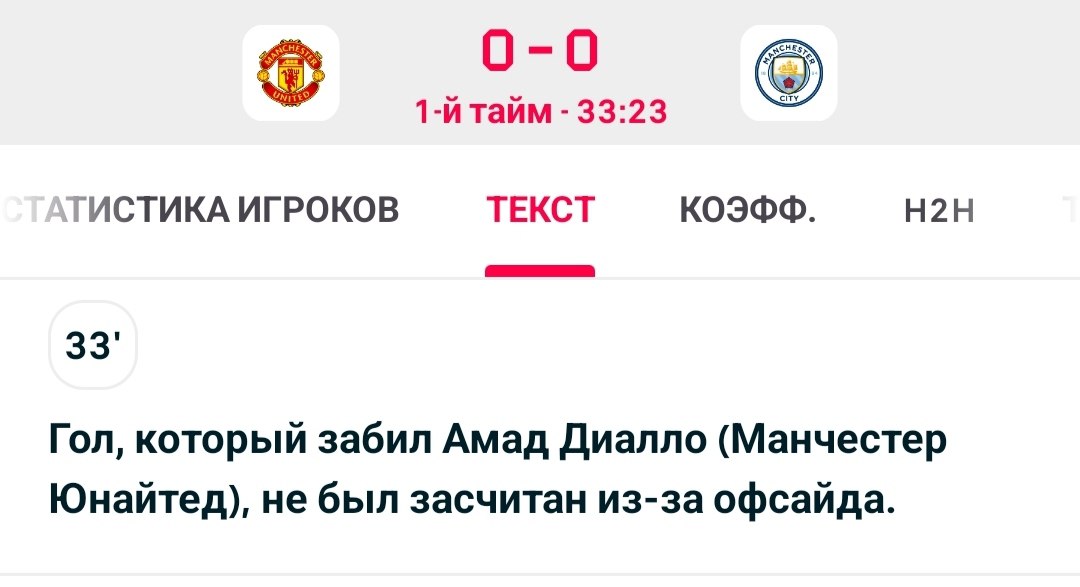Viewport: 1080px width, 587px height.
Task: Open Manchester United team page
Action: tap(291, 73)
